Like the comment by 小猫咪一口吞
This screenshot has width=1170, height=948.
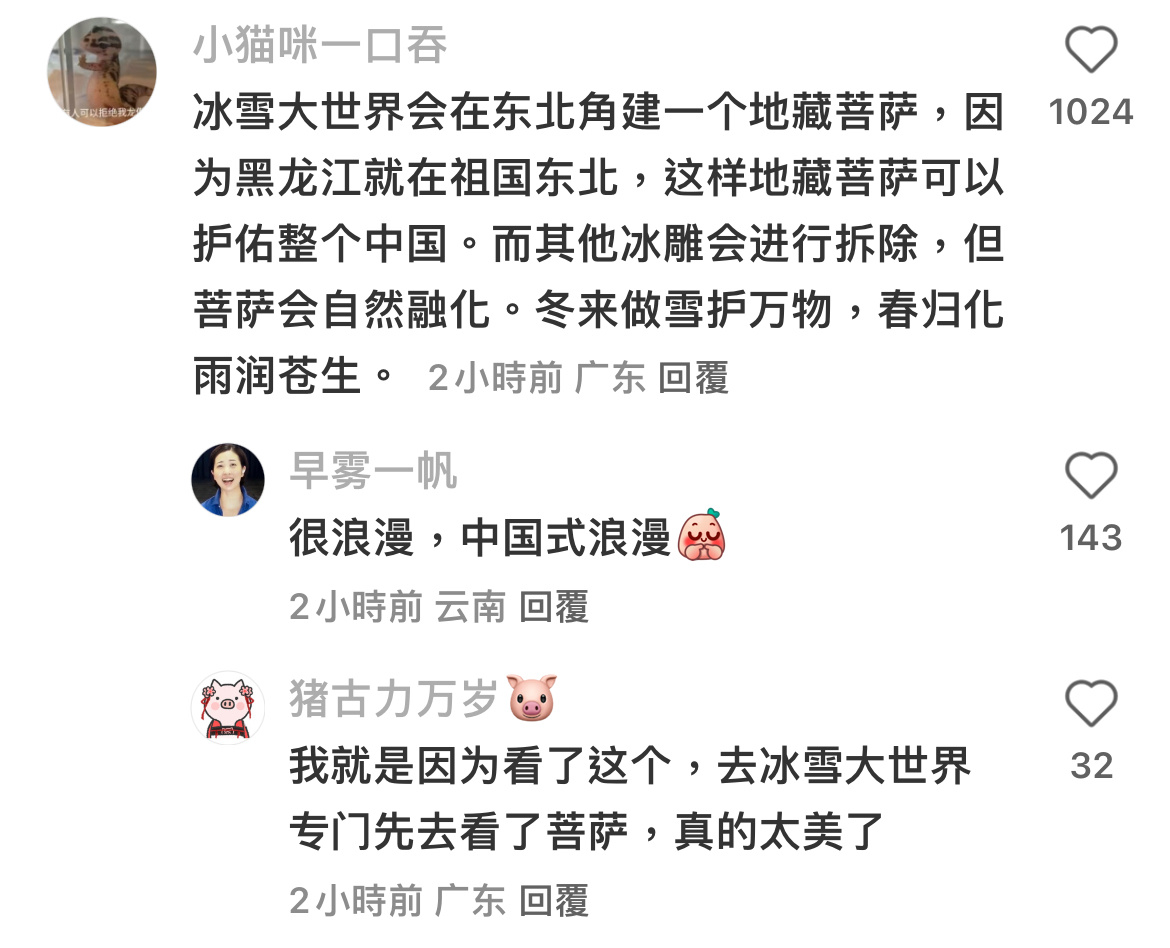1090,51
